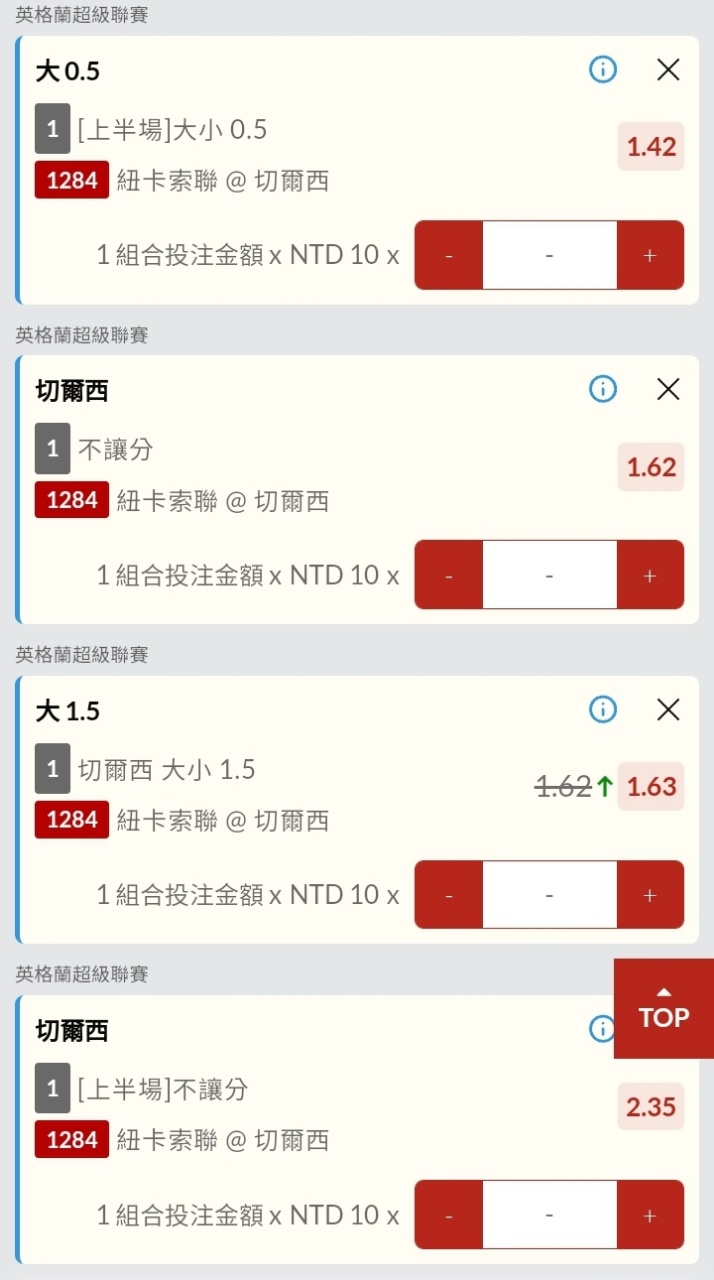
Task: Tap the multiplier field of the [上半場]不讓分 bet
Action: click(x=549, y=1215)
